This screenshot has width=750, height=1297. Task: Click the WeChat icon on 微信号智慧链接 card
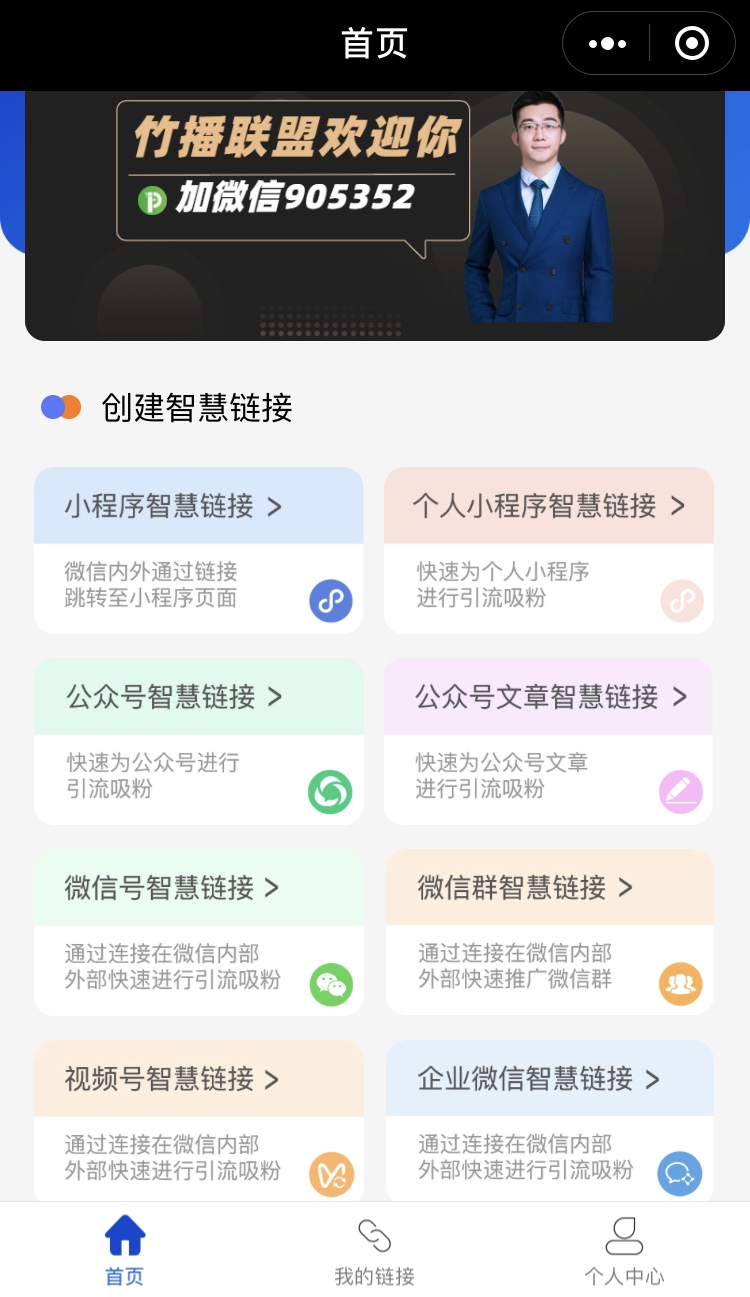pyautogui.click(x=330, y=984)
